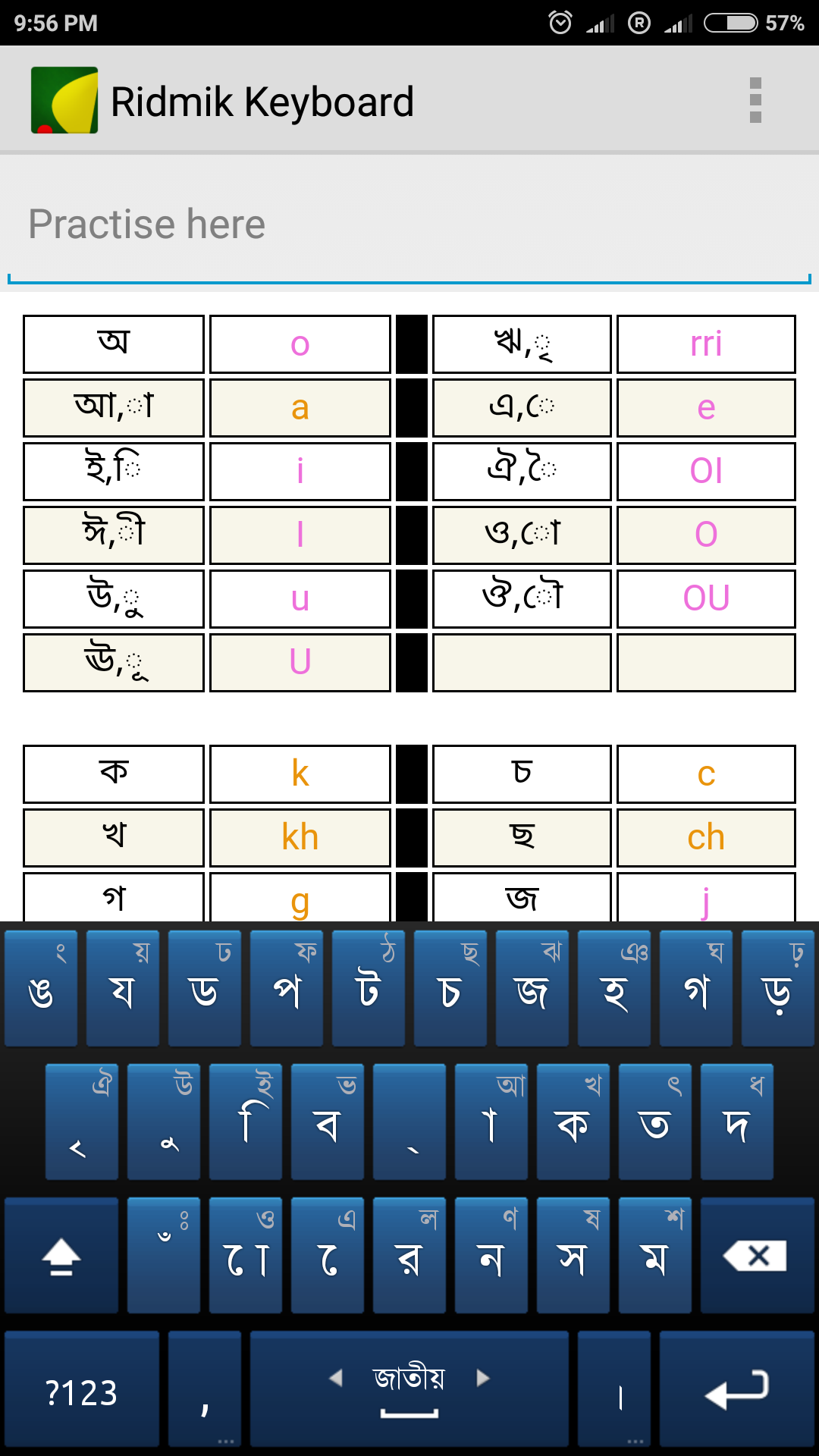Type the ম key
Screen dimensions: 819x1456
click(655, 1256)
